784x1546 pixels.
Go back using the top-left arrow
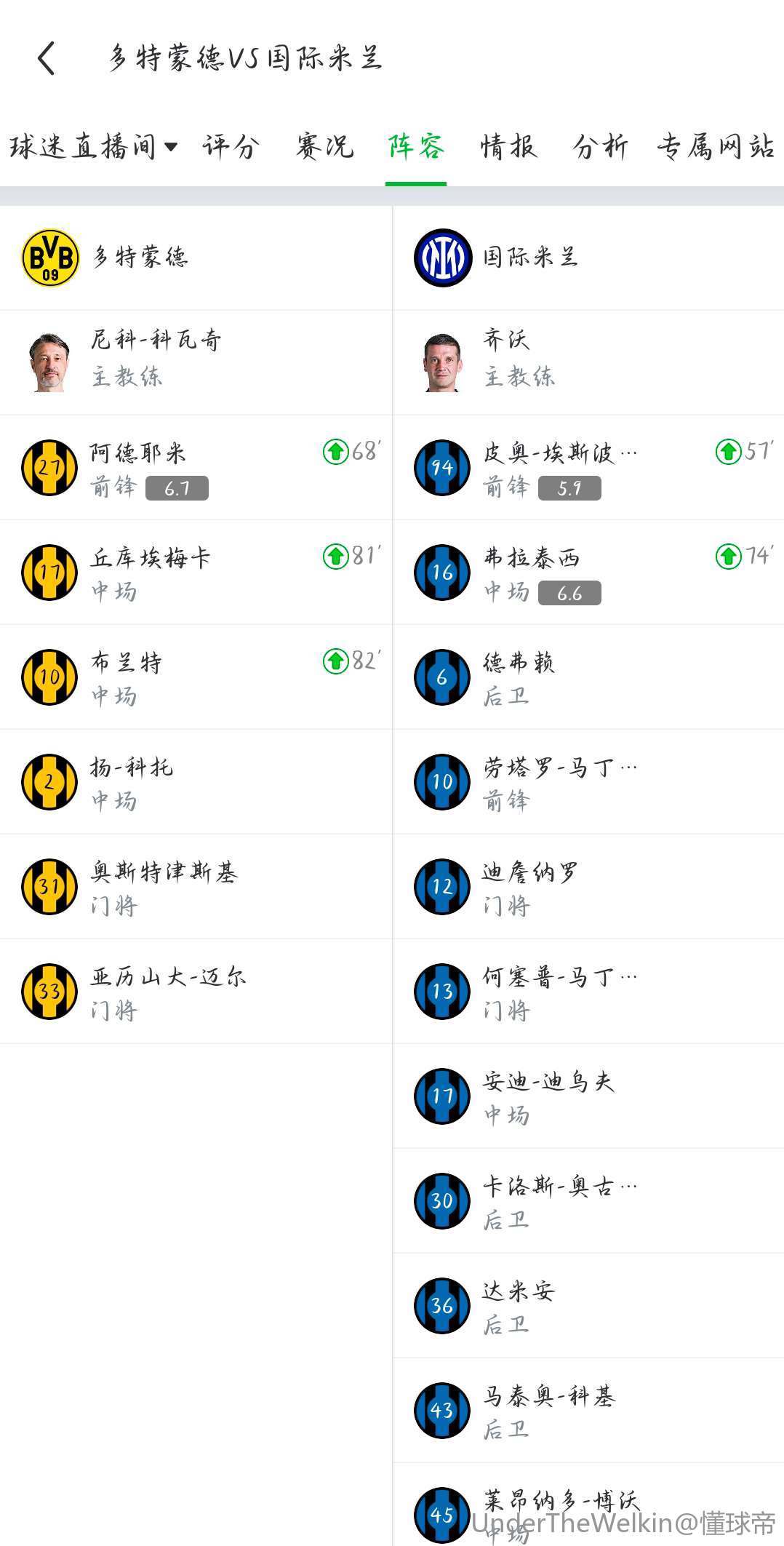pos(47,58)
